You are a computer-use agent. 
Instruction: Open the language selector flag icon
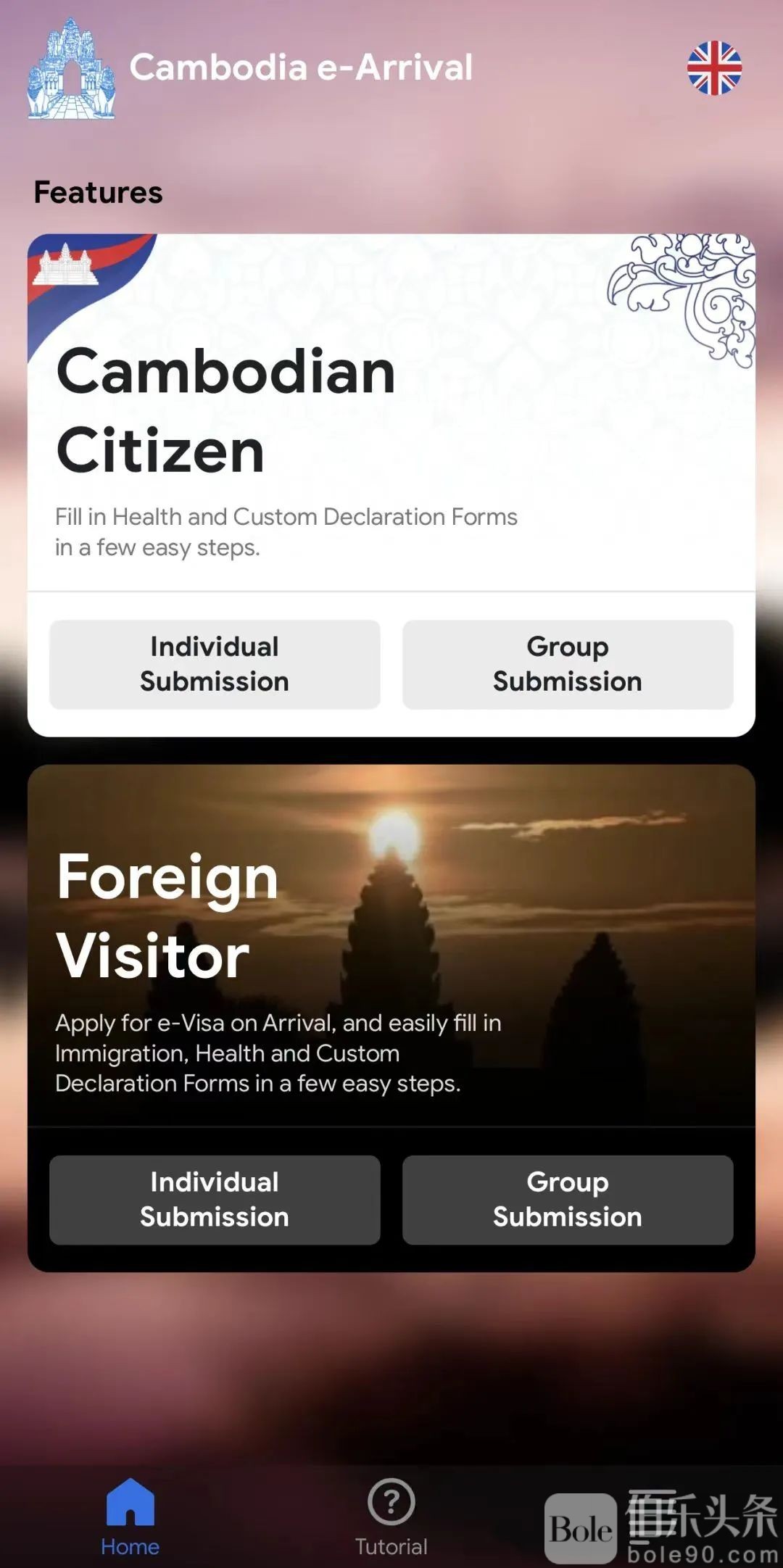[714, 68]
